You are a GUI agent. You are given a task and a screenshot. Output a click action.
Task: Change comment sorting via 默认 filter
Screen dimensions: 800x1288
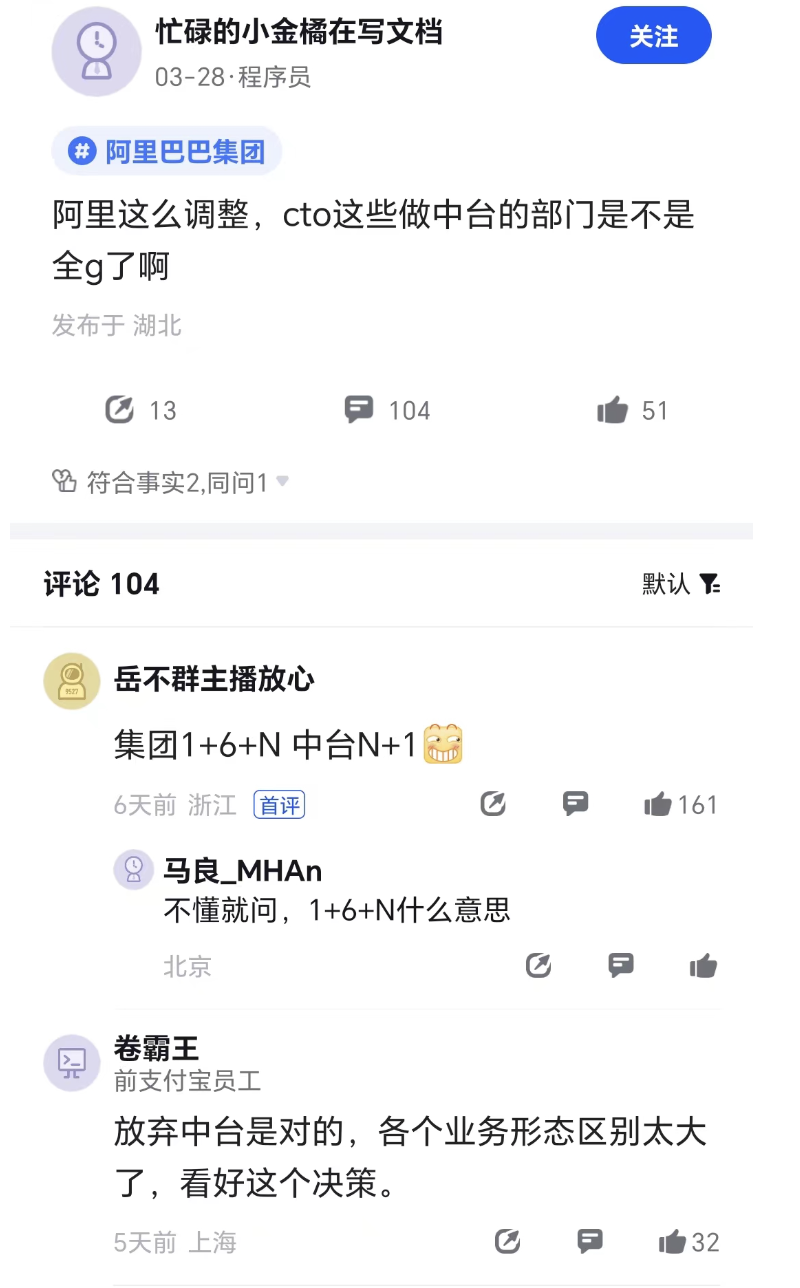(x=682, y=584)
